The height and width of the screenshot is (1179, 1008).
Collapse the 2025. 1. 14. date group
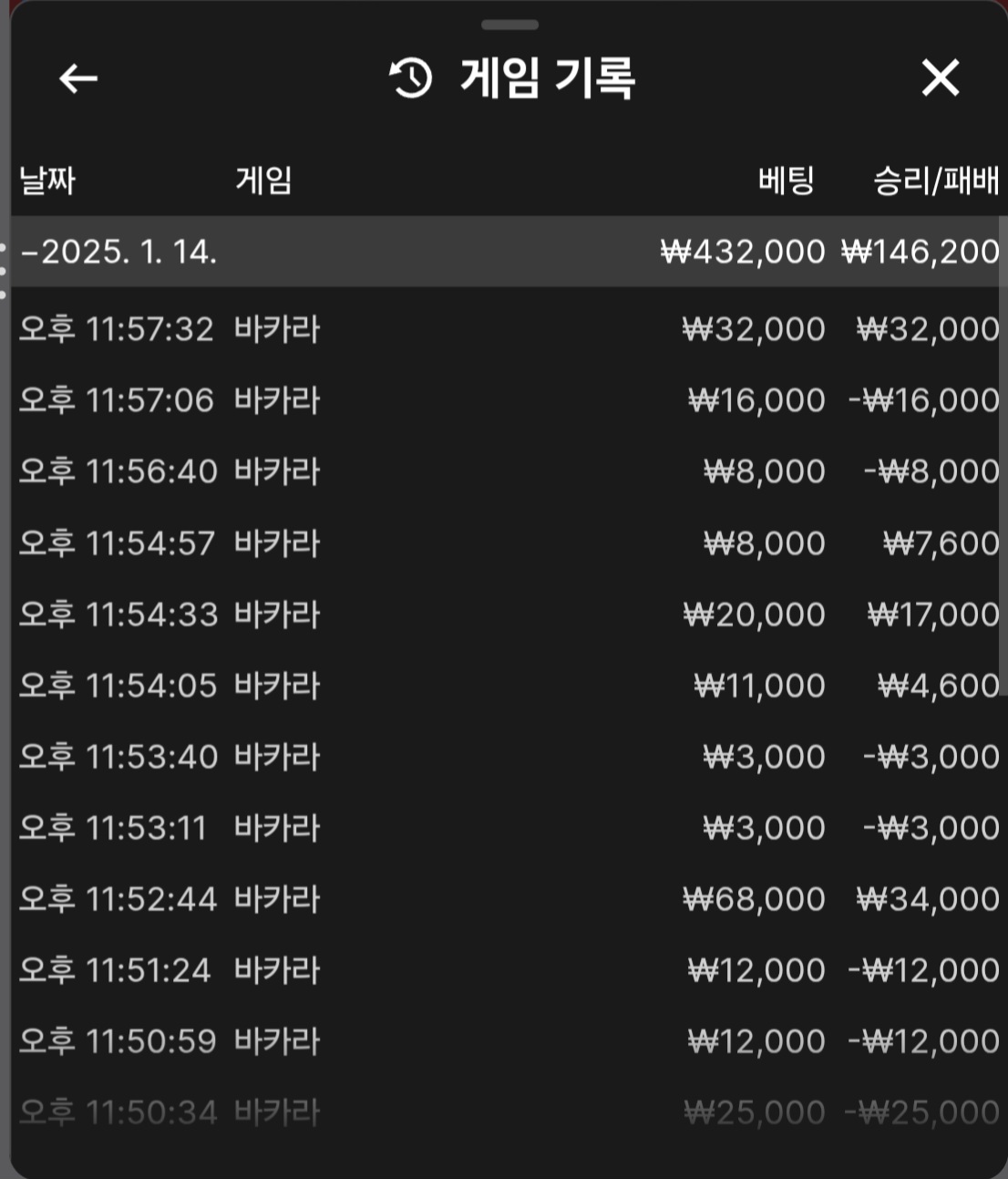(x=118, y=252)
